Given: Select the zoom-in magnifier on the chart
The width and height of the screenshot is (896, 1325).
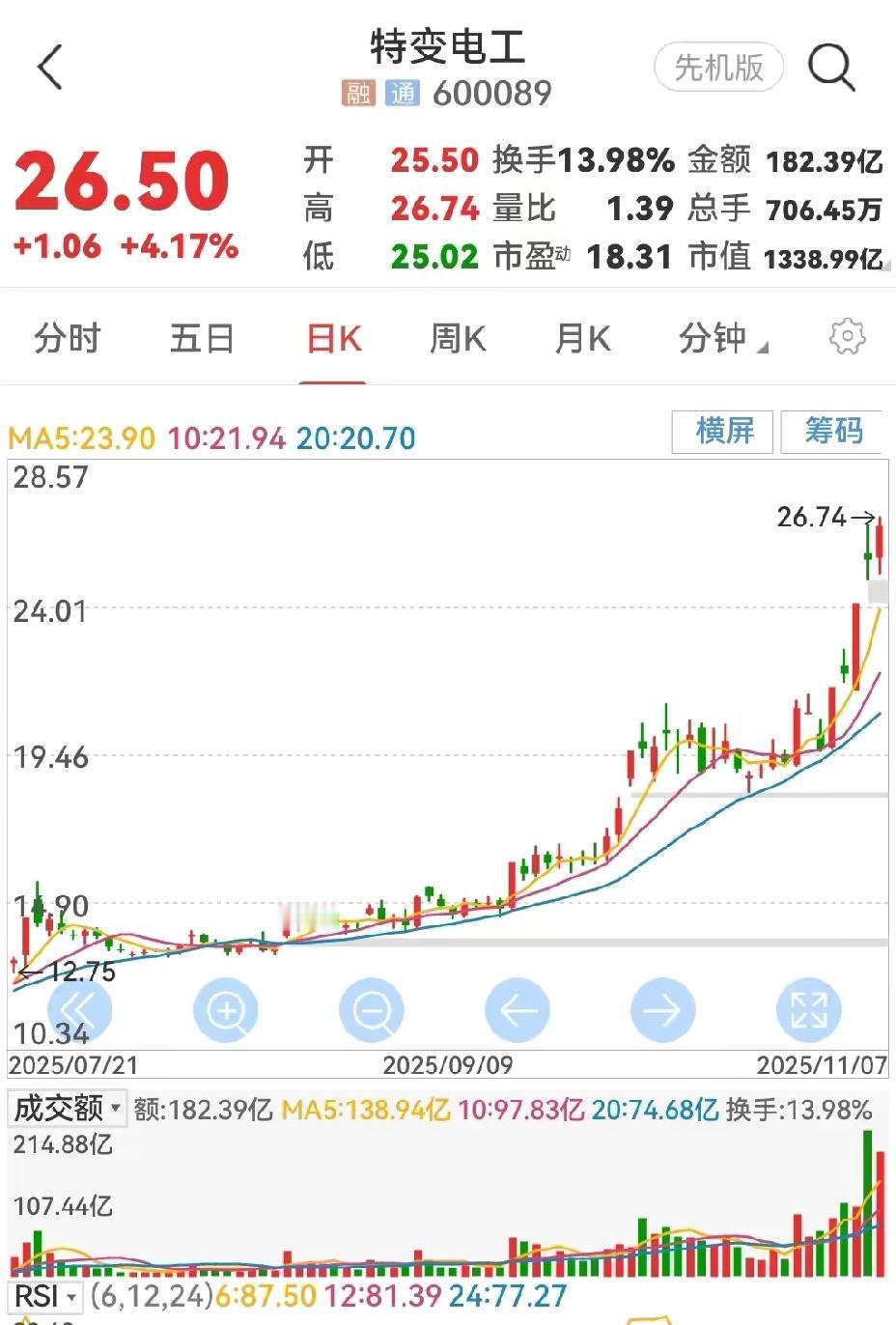Looking at the screenshot, I should (x=226, y=1008).
